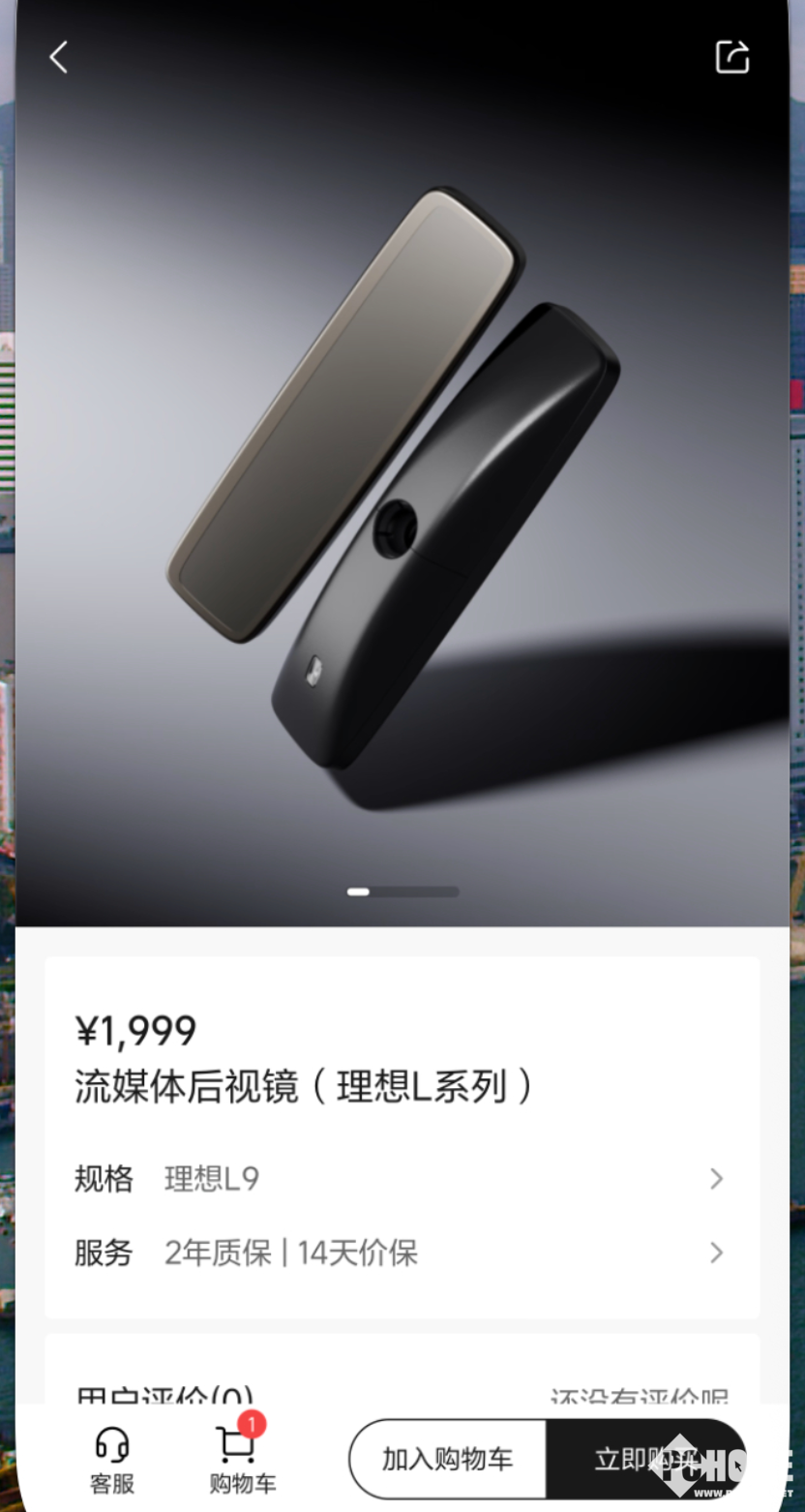Tap 加入购物车 to add the item
The height and width of the screenshot is (1512, 805).
[447, 1460]
